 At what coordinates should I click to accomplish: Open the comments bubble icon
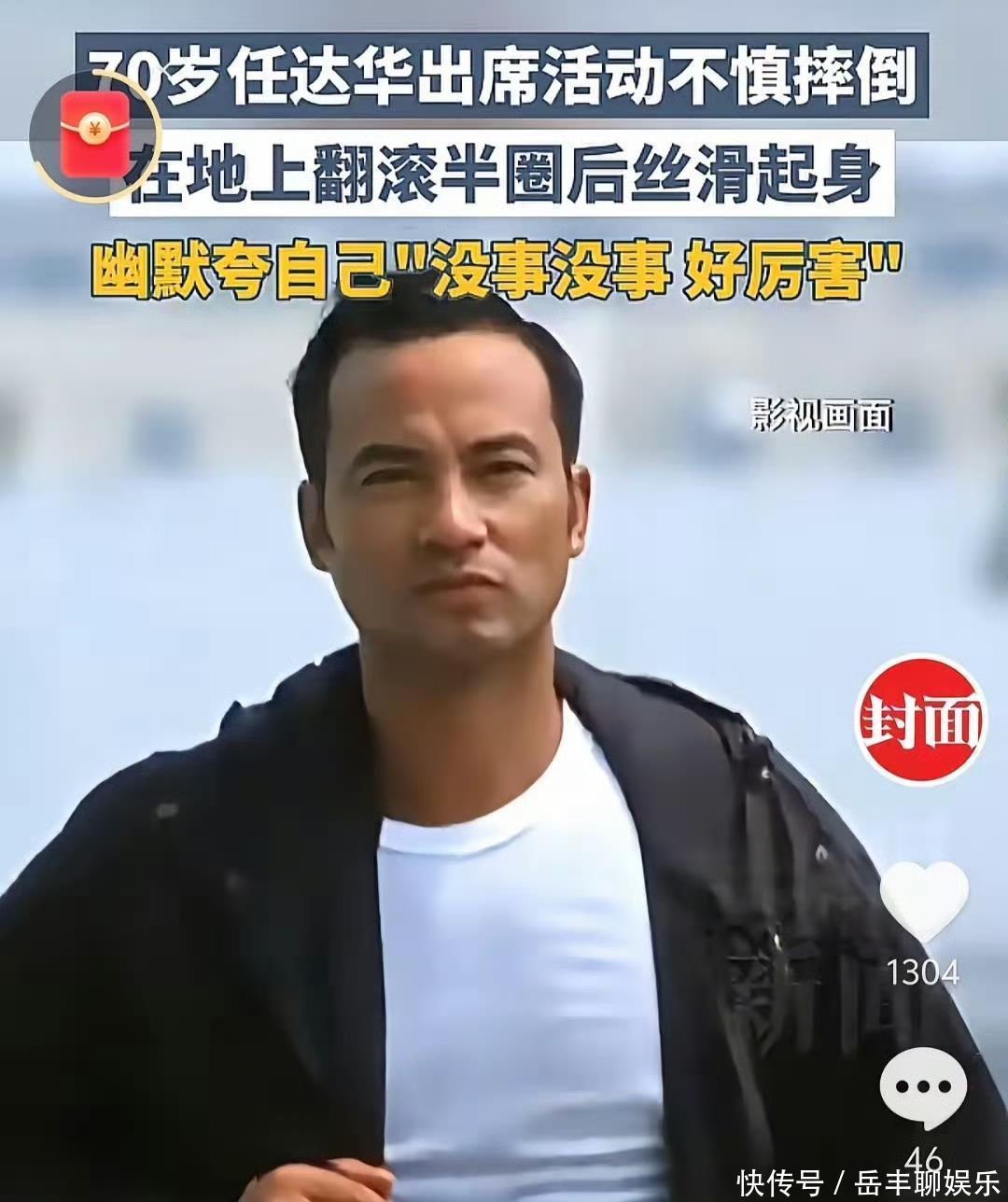point(923,1087)
